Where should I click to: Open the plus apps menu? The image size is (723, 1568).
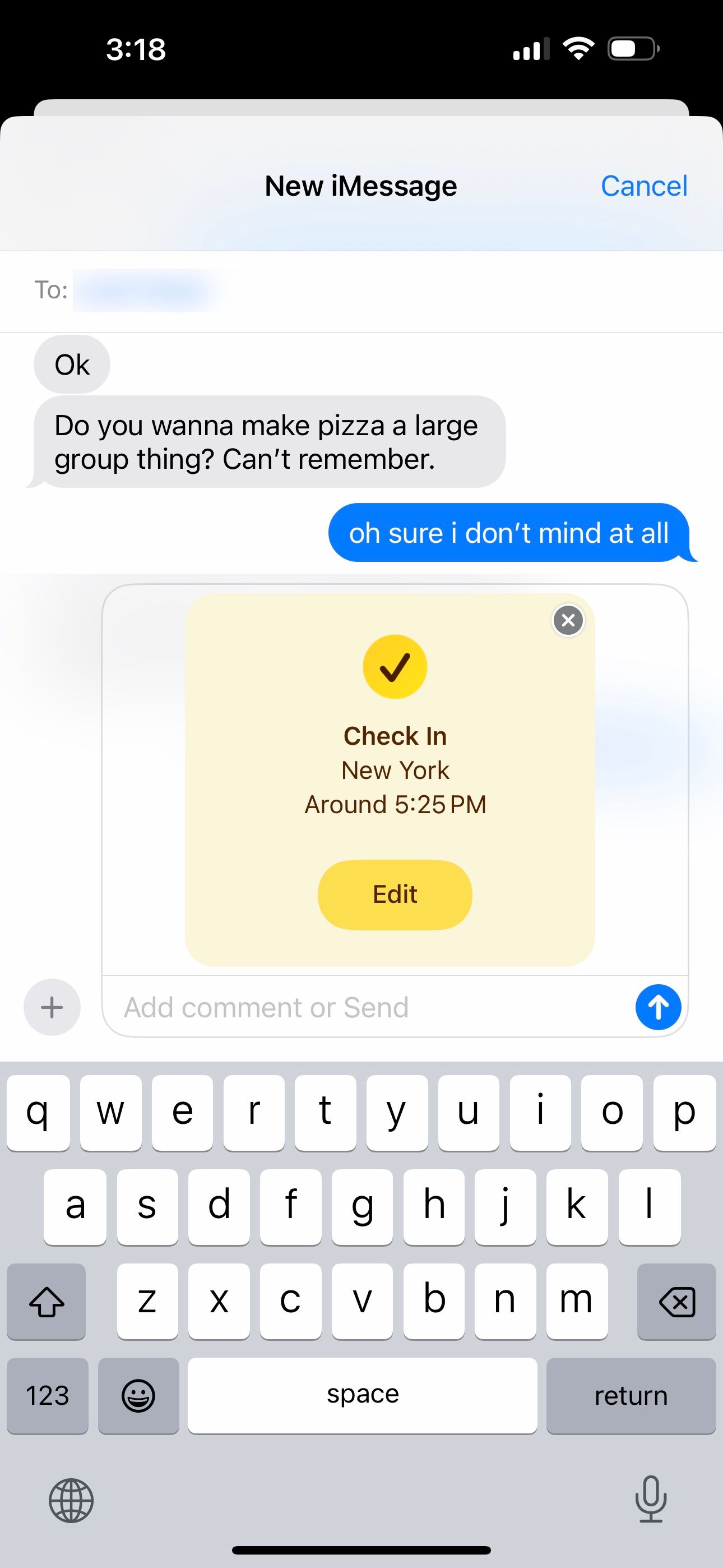tap(52, 1007)
